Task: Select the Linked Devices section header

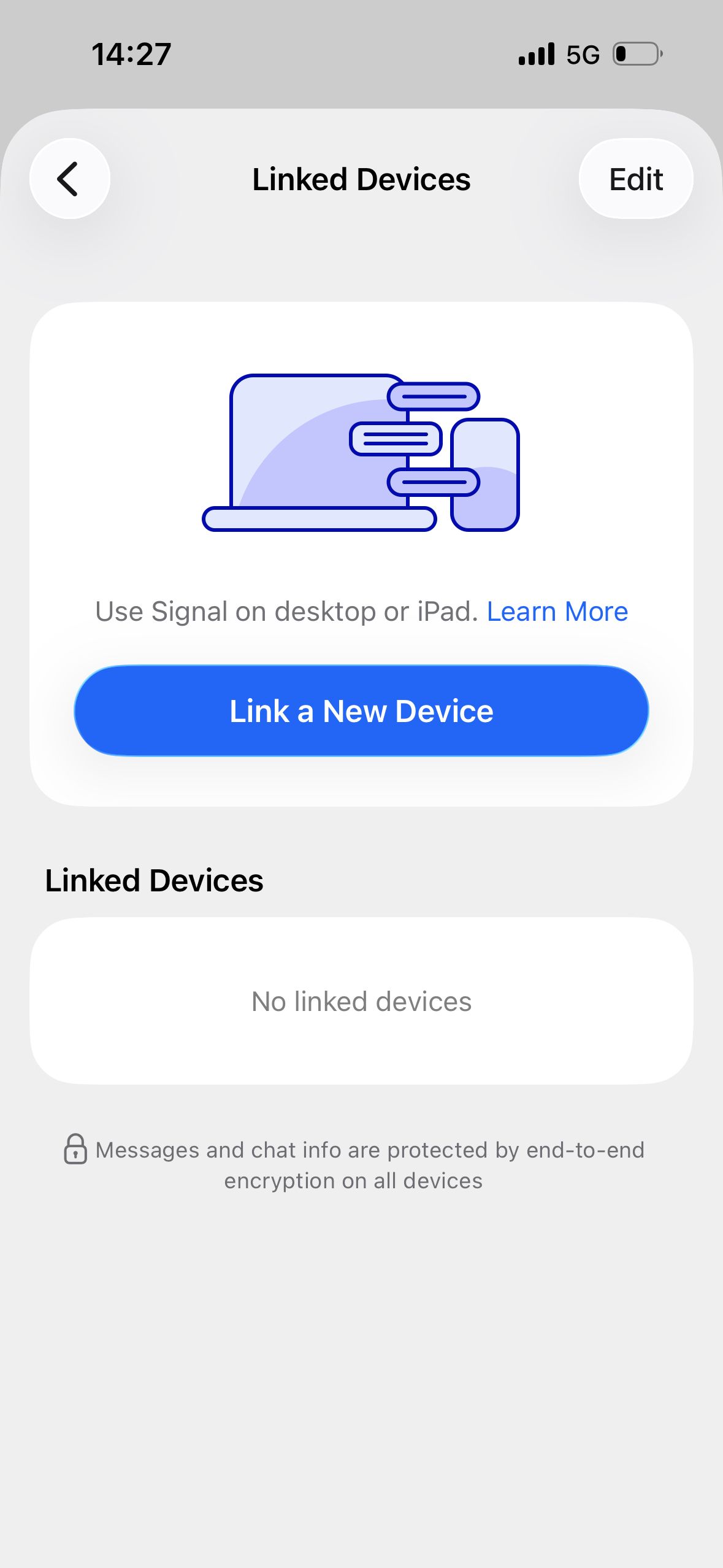Action: coord(154,880)
